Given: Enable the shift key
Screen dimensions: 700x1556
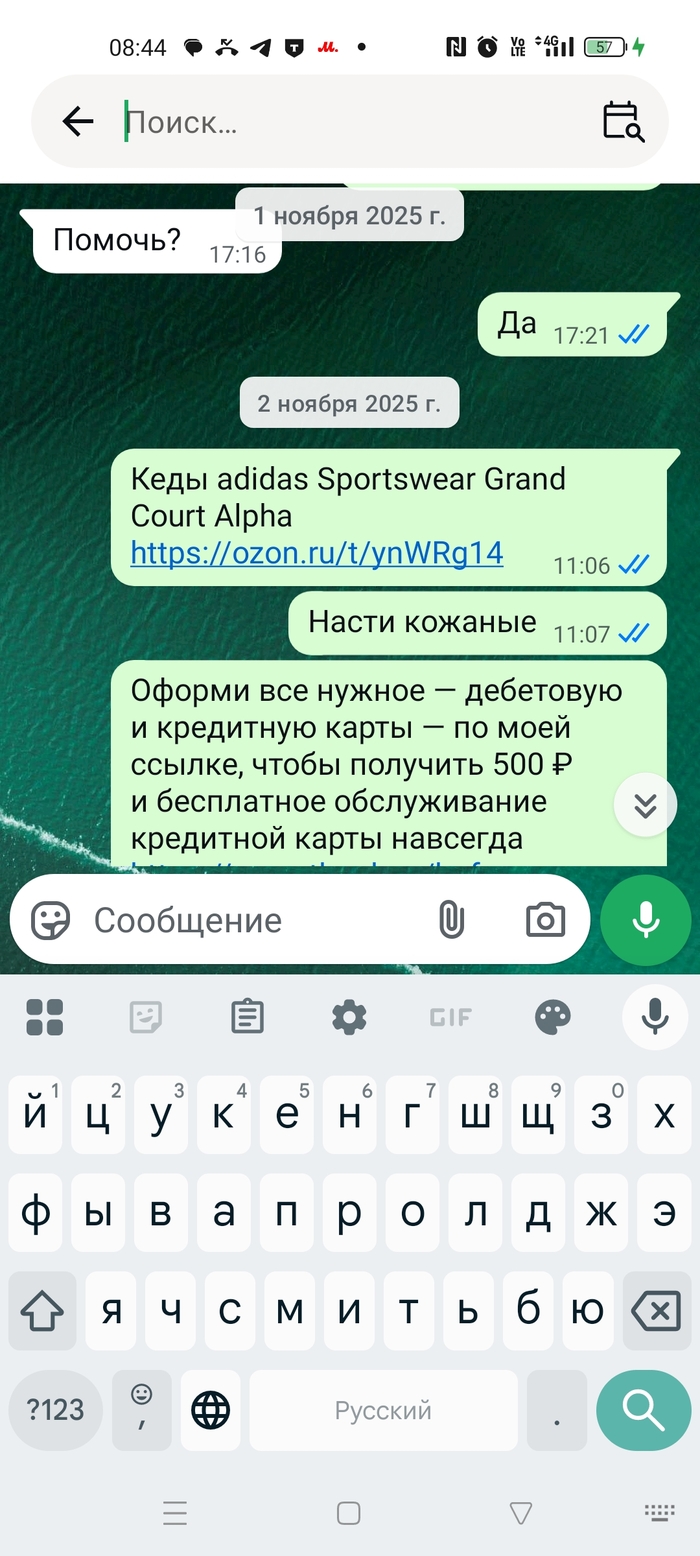Looking at the screenshot, I should [x=42, y=1311].
